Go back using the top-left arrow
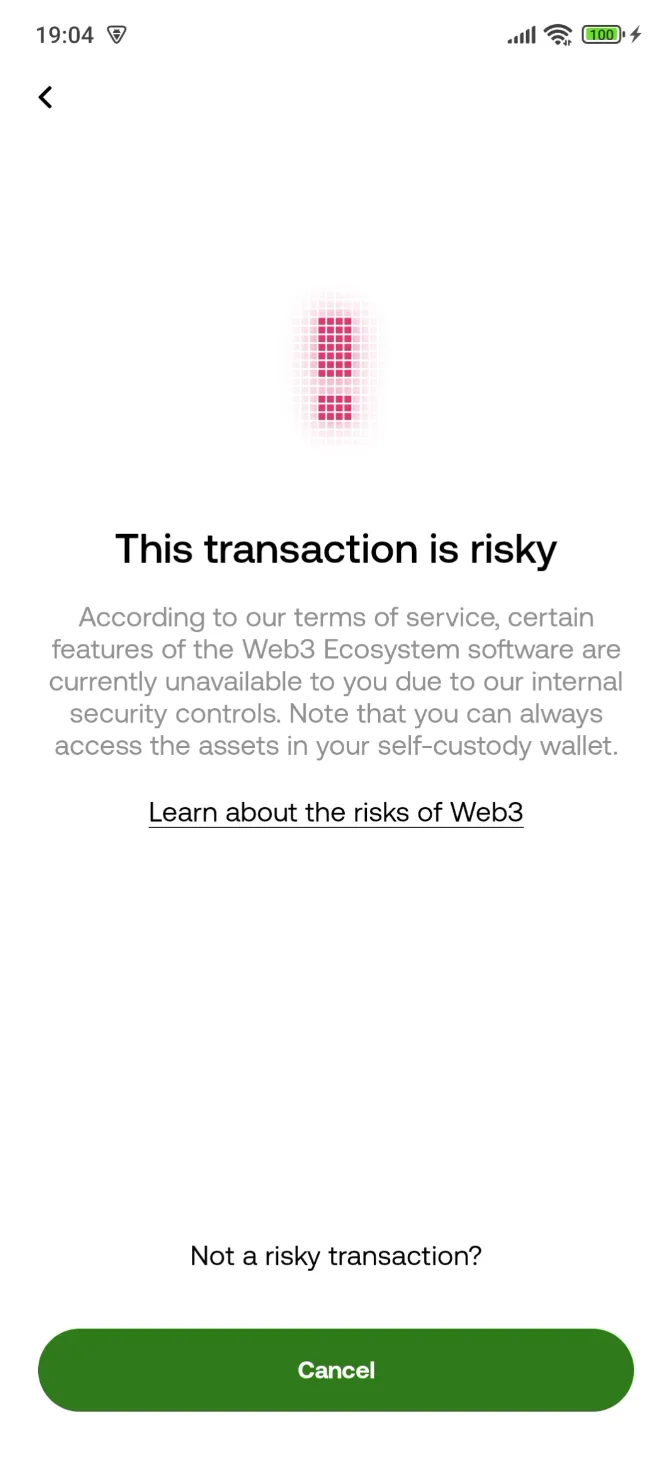 (45, 97)
